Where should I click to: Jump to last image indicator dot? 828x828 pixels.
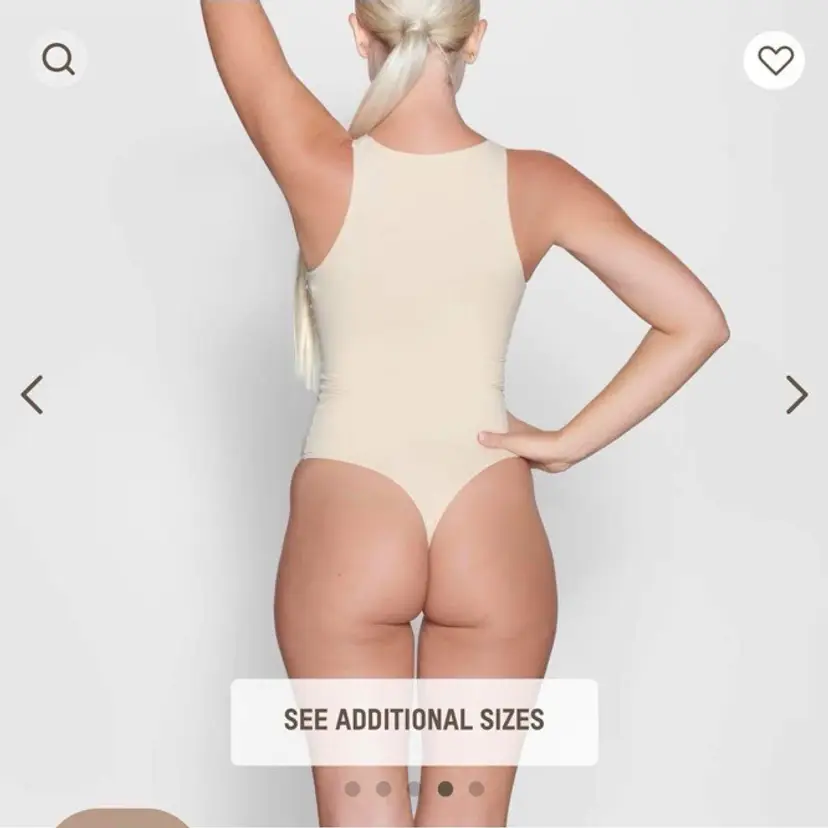coord(477,789)
